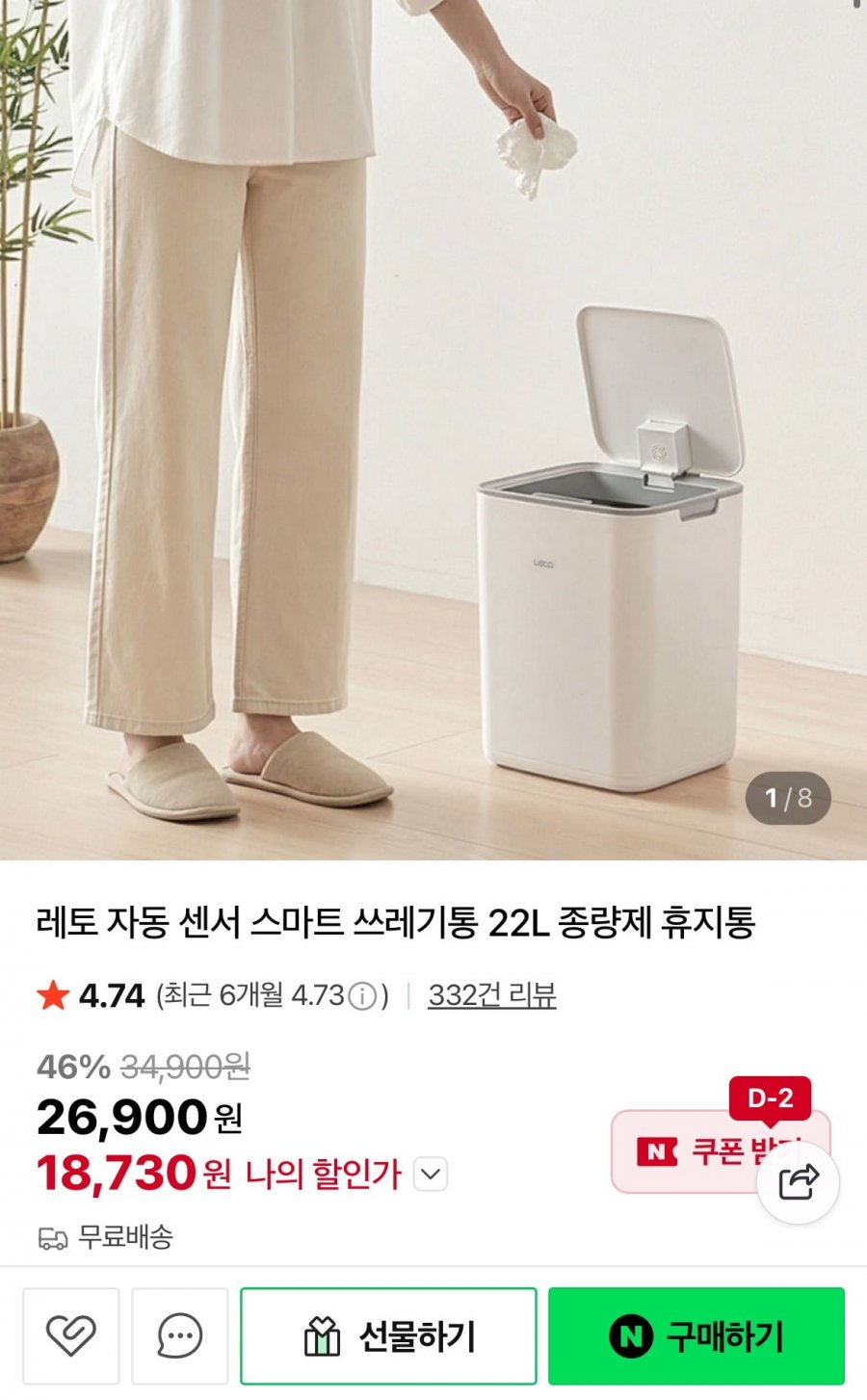
Task: Share this product via floating share icon
Action: pos(798,1182)
